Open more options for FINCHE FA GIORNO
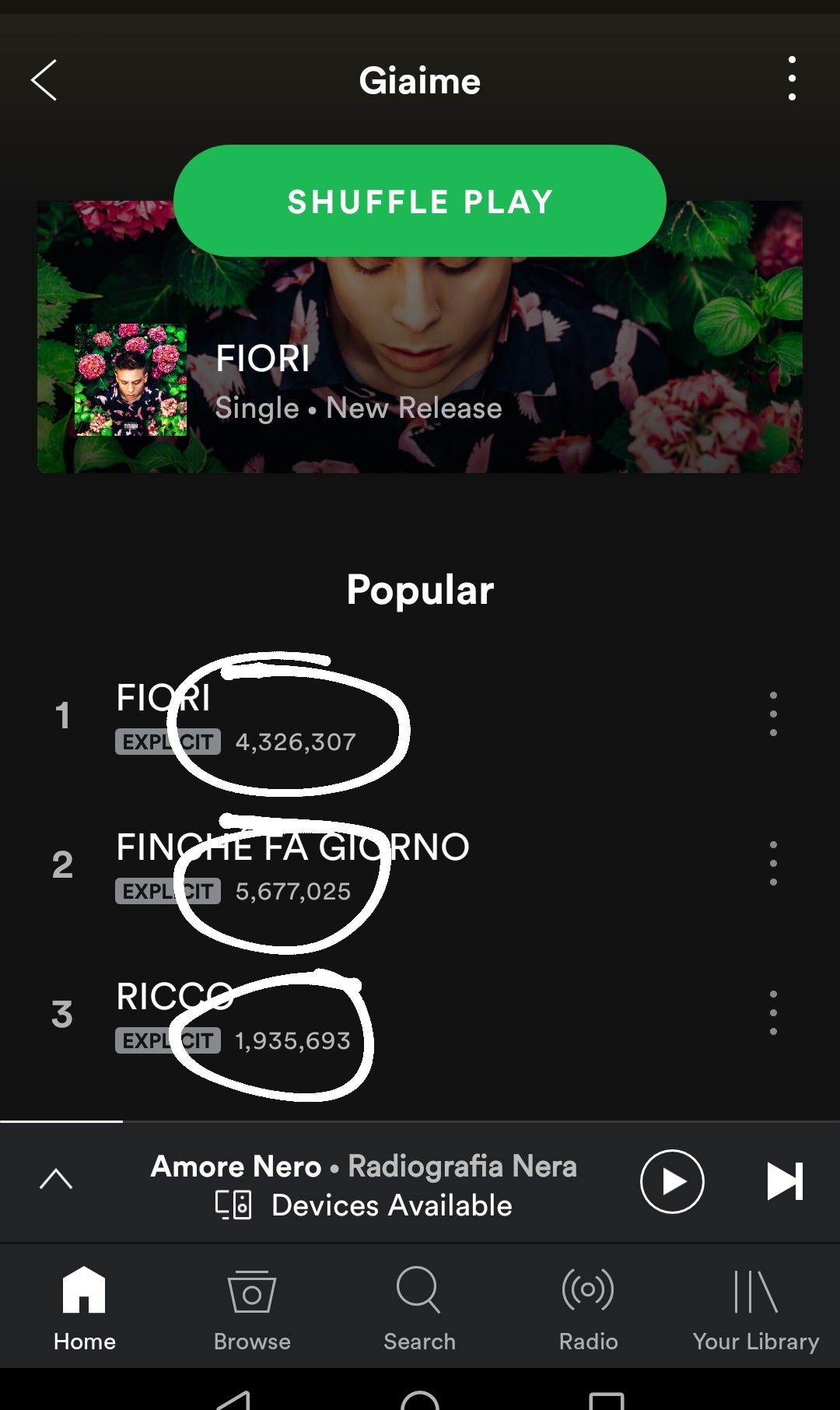The image size is (840, 1410). tap(772, 863)
